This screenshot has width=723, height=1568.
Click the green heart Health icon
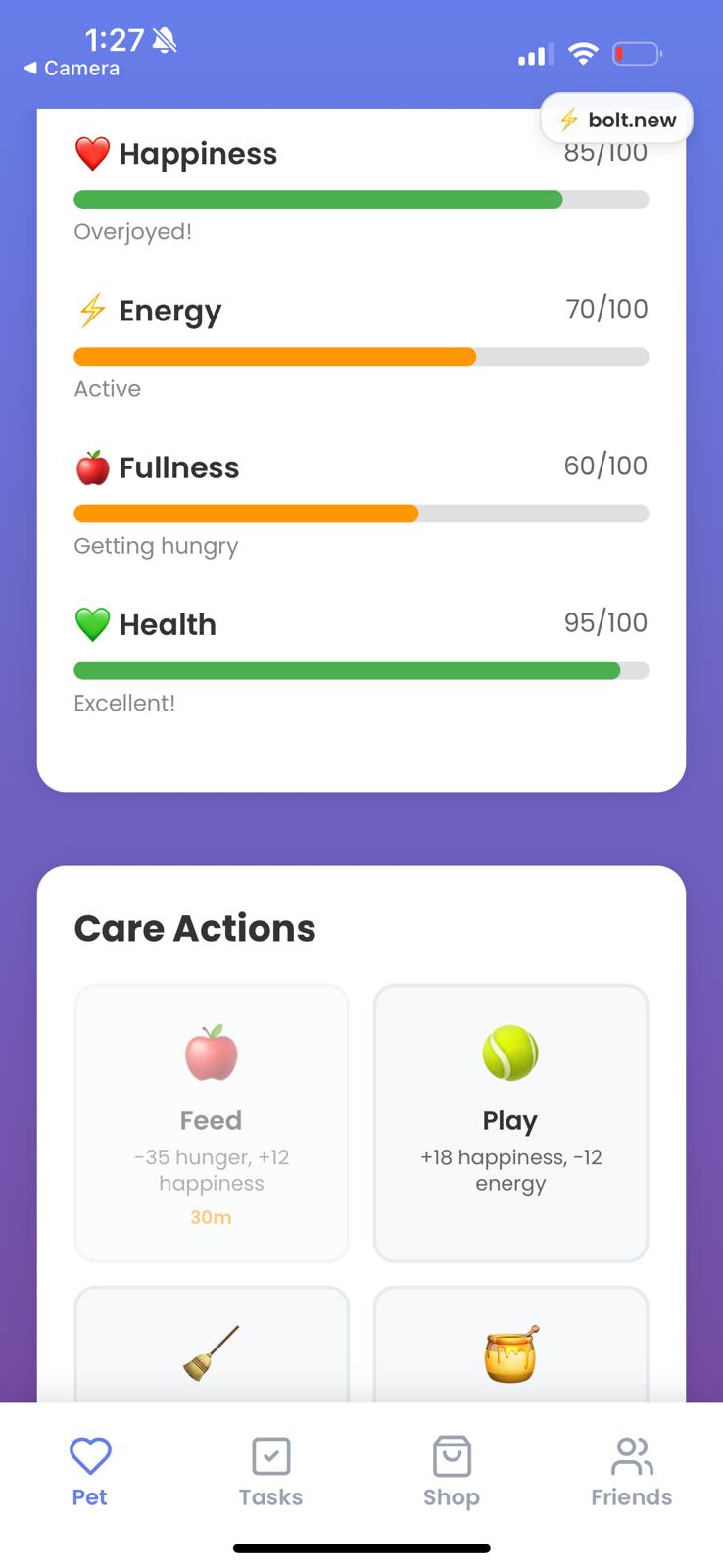point(92,623)
